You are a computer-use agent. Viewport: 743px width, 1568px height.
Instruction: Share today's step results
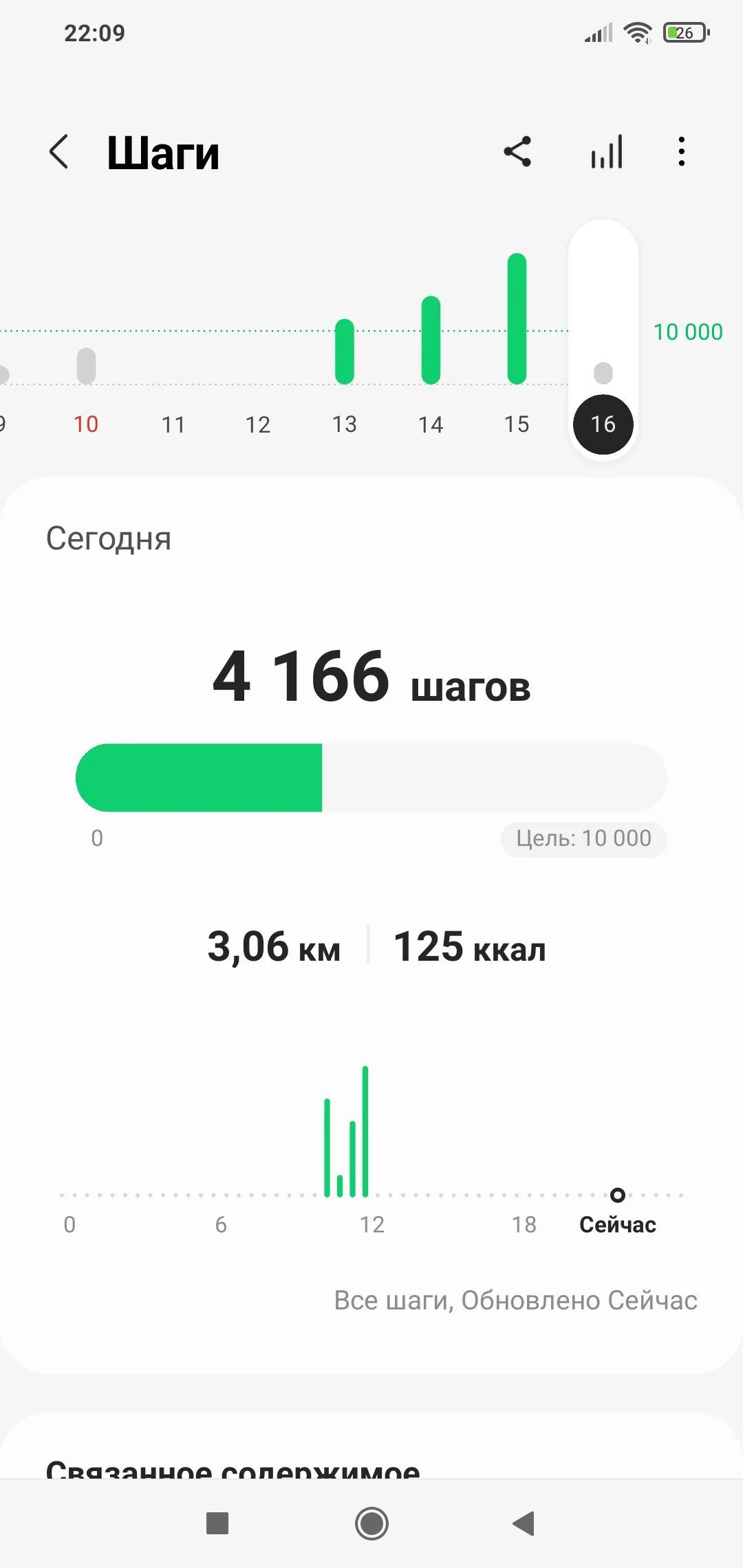[x=517, y=151]
